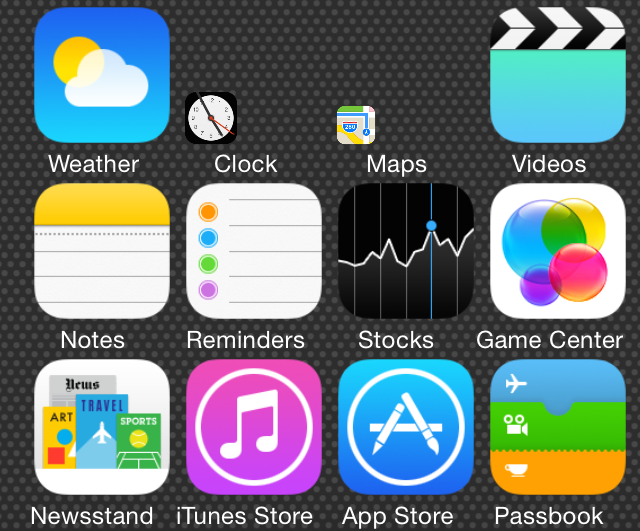This screenshot has width=640, height=531.
Task: Check the Stocks app
Action: click(405, 251)
